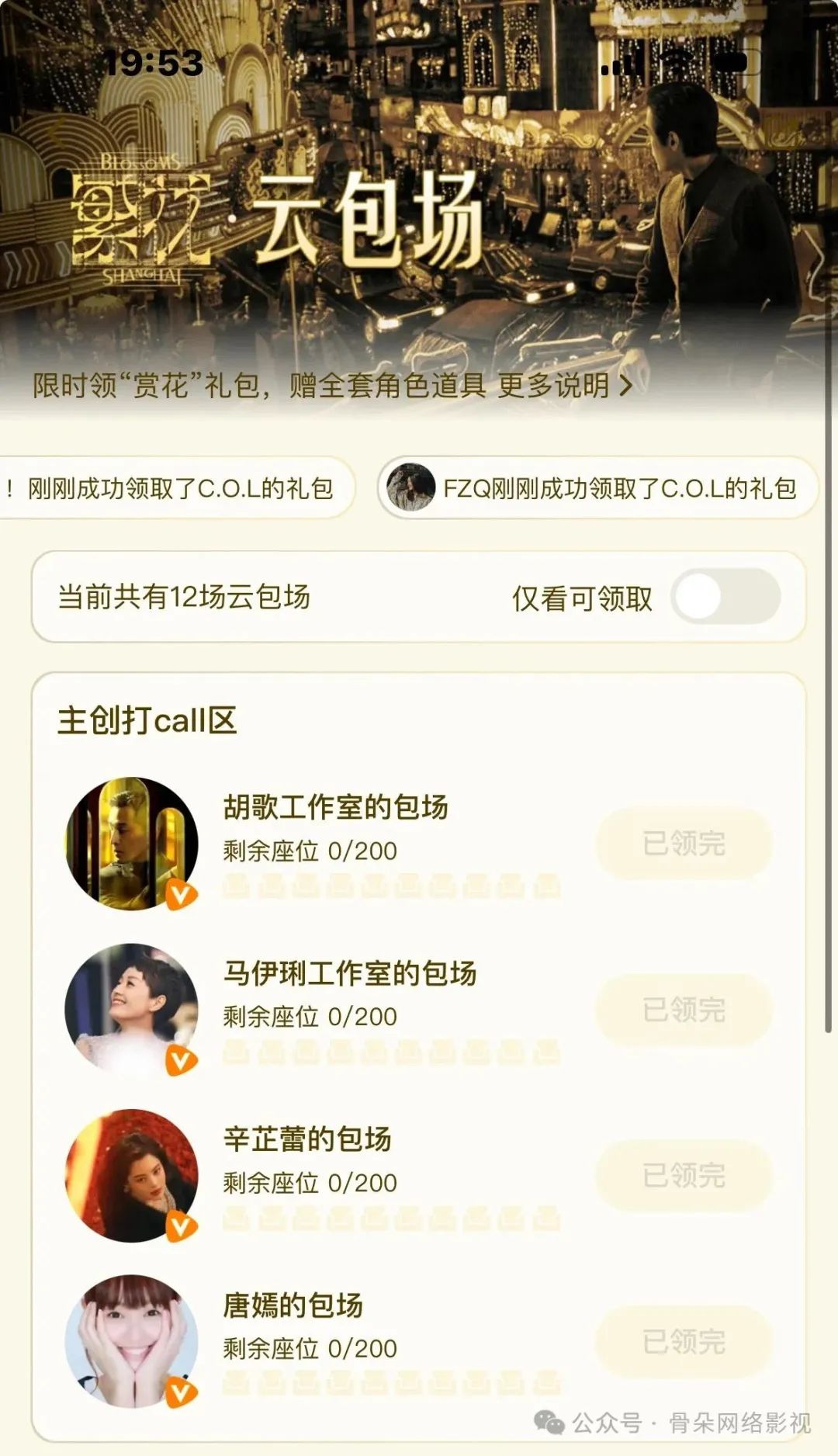Open 辛芷蕾的包场 row
Image resolution: width=838 pixels, height=1456 pixels.
coord(307,1140)
